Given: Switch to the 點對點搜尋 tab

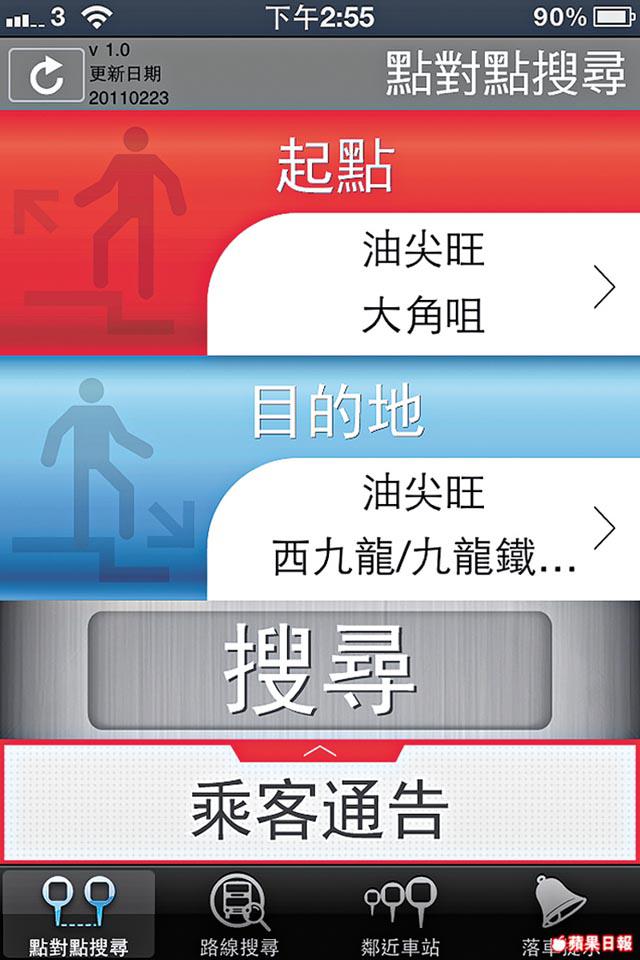Looking at the screenshot, I should tap(79, 914).
